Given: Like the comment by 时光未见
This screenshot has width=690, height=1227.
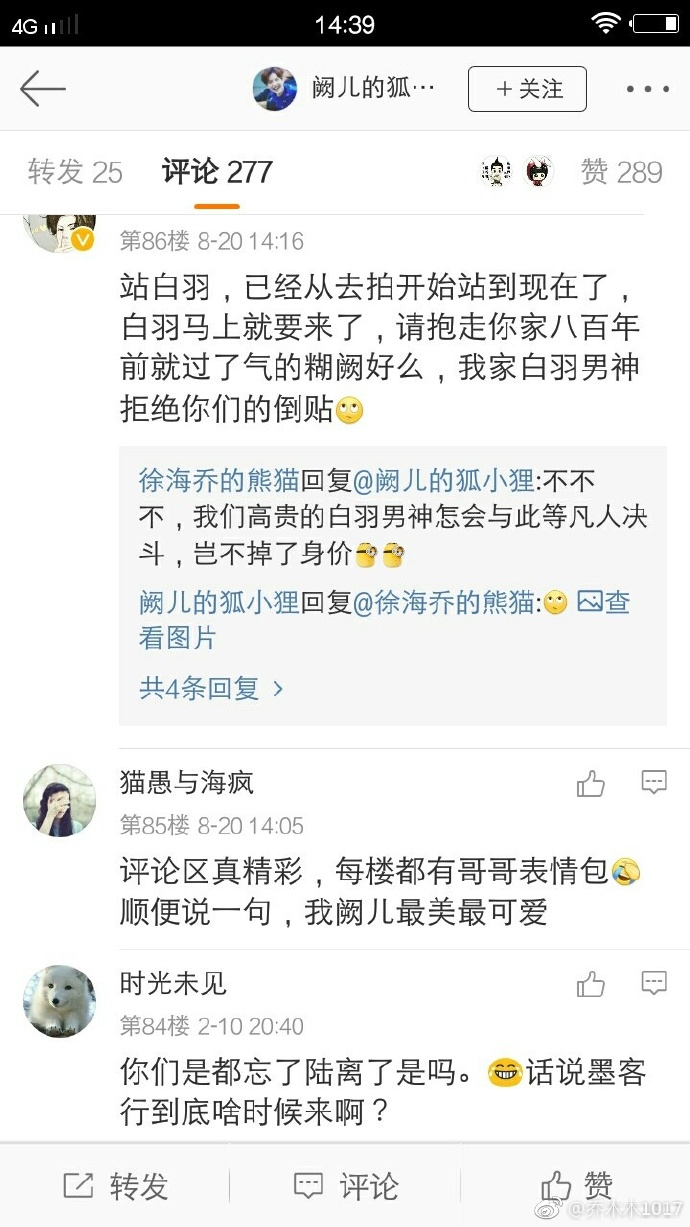Looking at the screenshot, I should tap(591, 984).
